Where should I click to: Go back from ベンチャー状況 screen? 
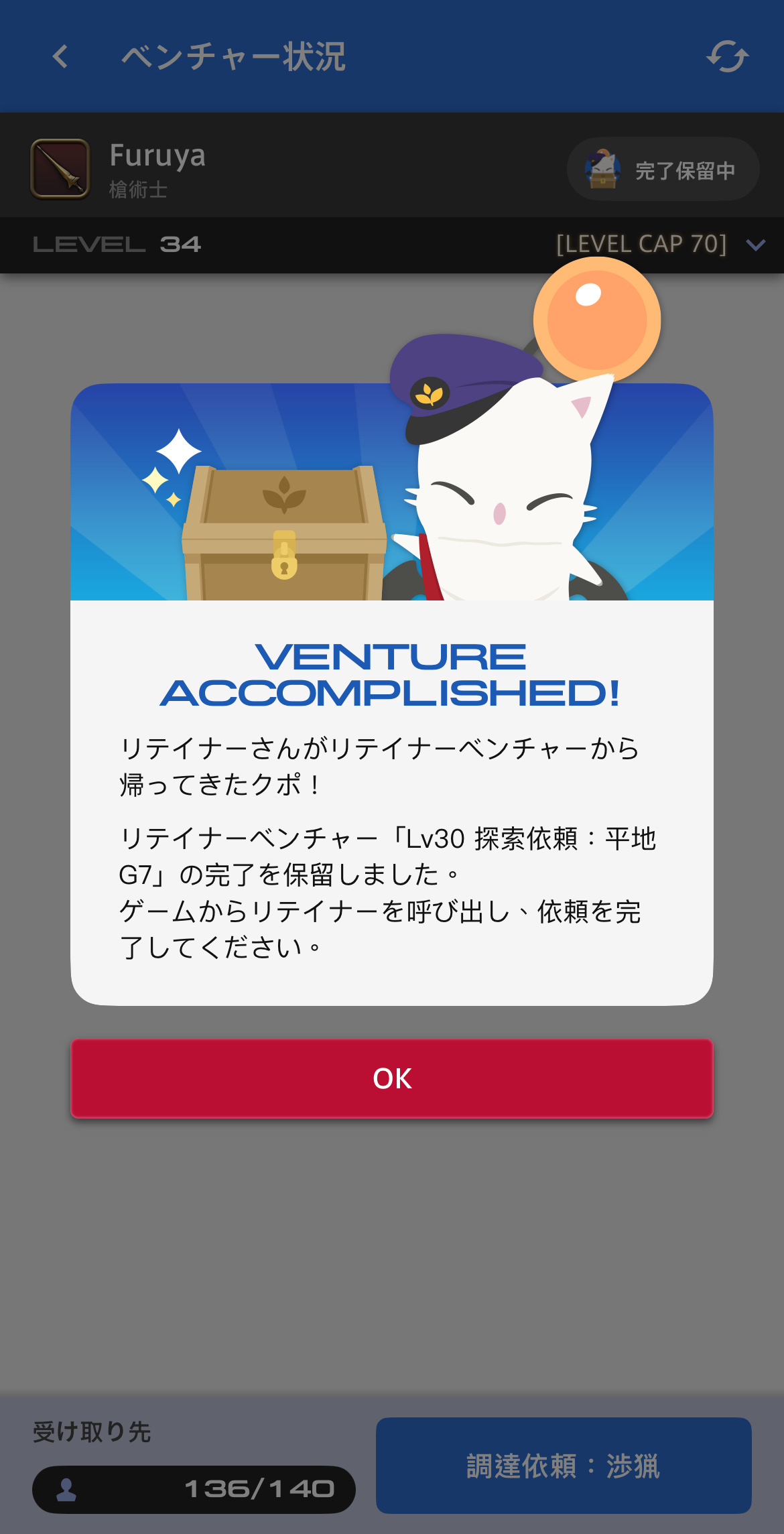[60, 57]
